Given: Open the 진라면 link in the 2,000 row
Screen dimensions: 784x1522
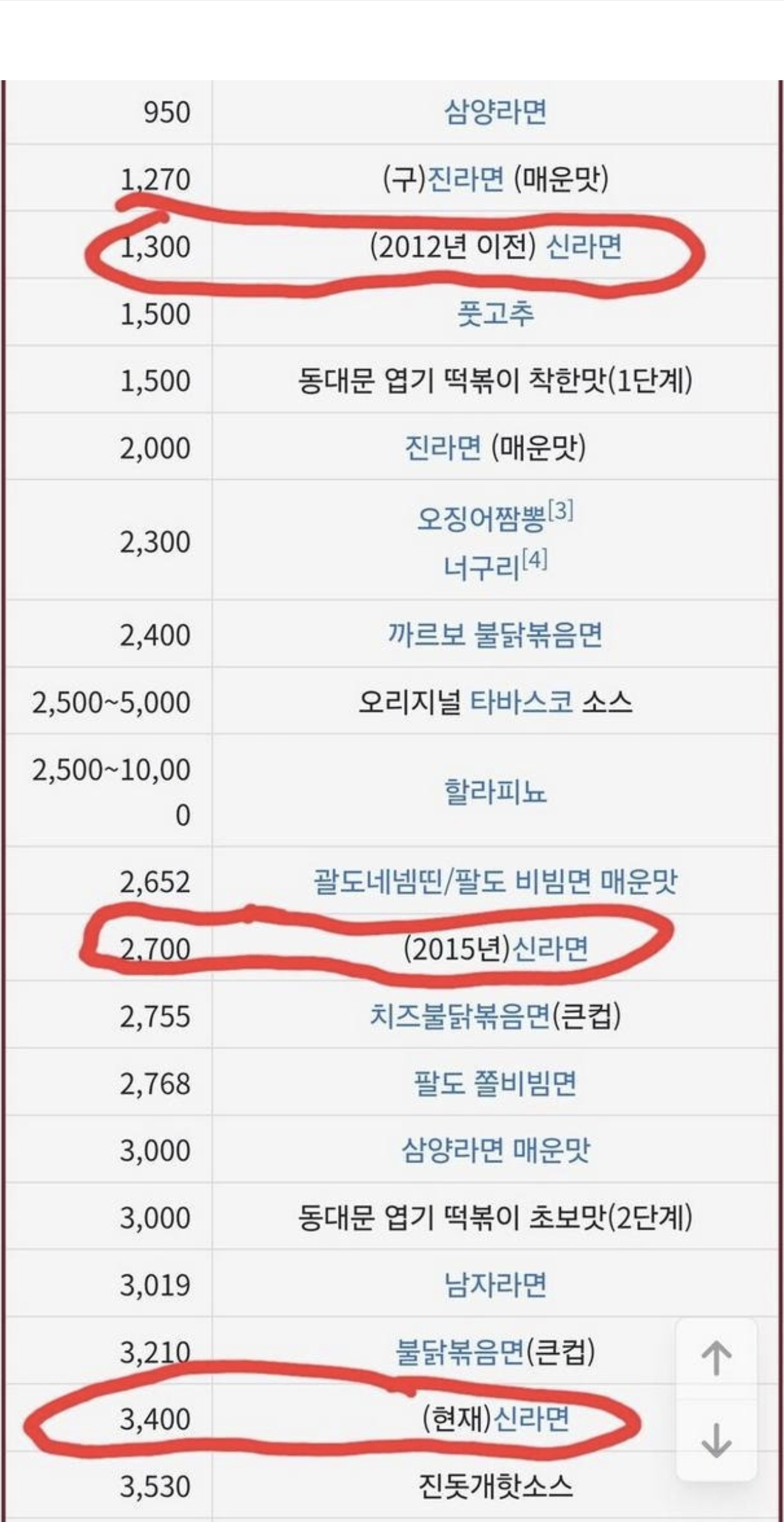Looking at the screenshot, I should point(442,447).
